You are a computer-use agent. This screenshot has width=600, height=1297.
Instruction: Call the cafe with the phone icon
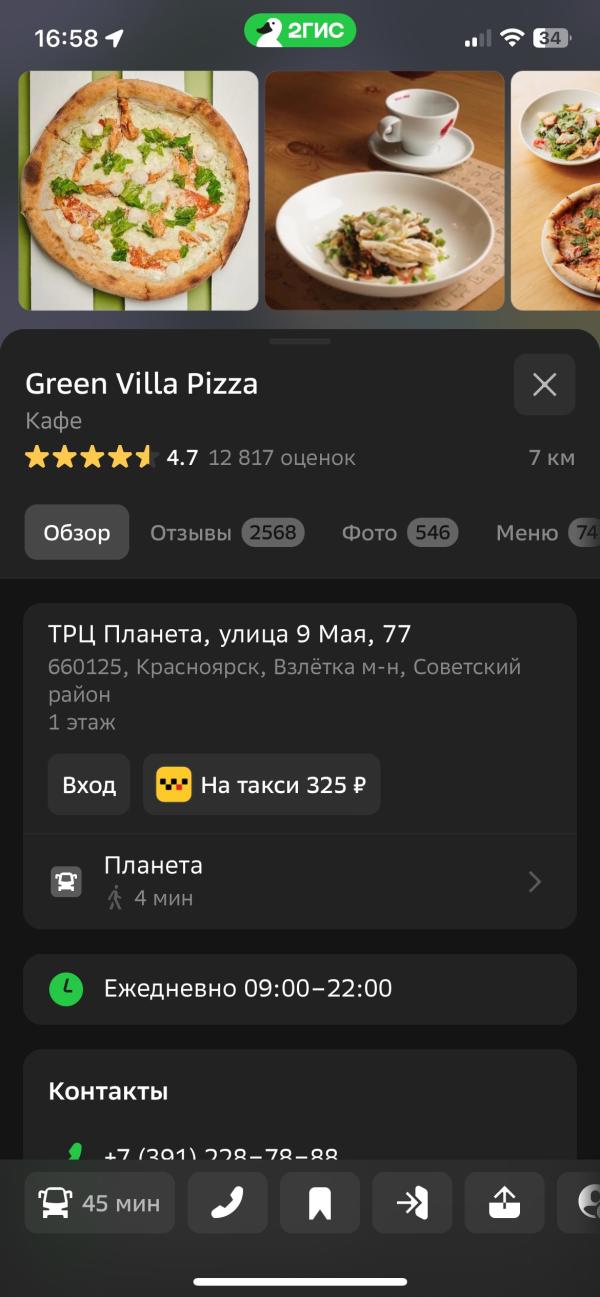point(228,1203)
